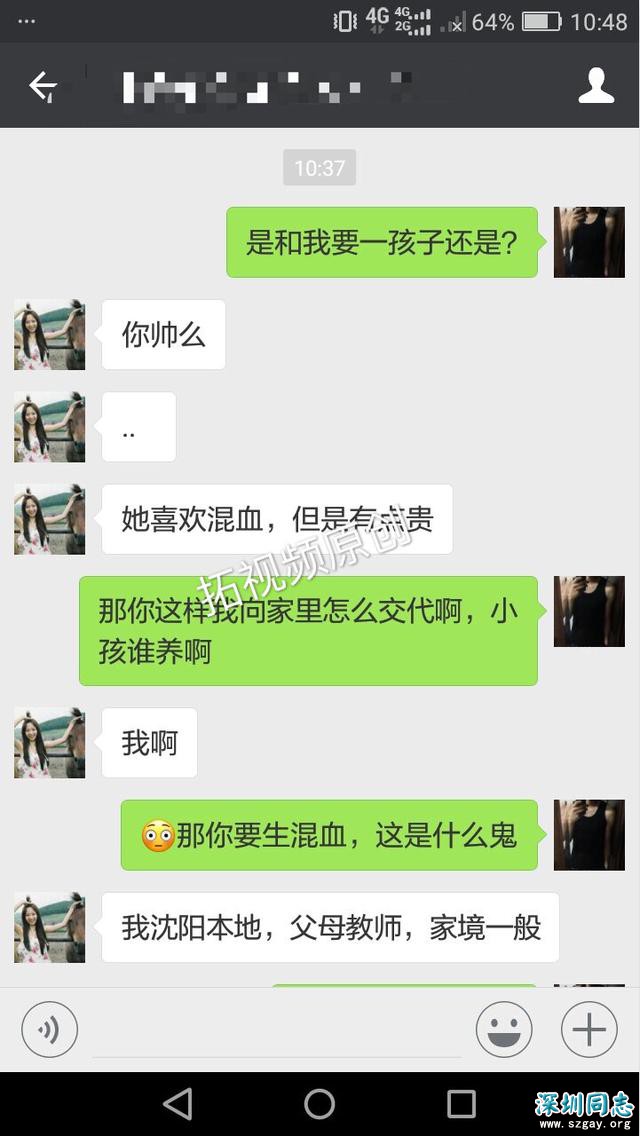The width and height of the screenshot is (640, 1136).
Task: Open recent apps from navigation bar
Action: pos(461,1104)
